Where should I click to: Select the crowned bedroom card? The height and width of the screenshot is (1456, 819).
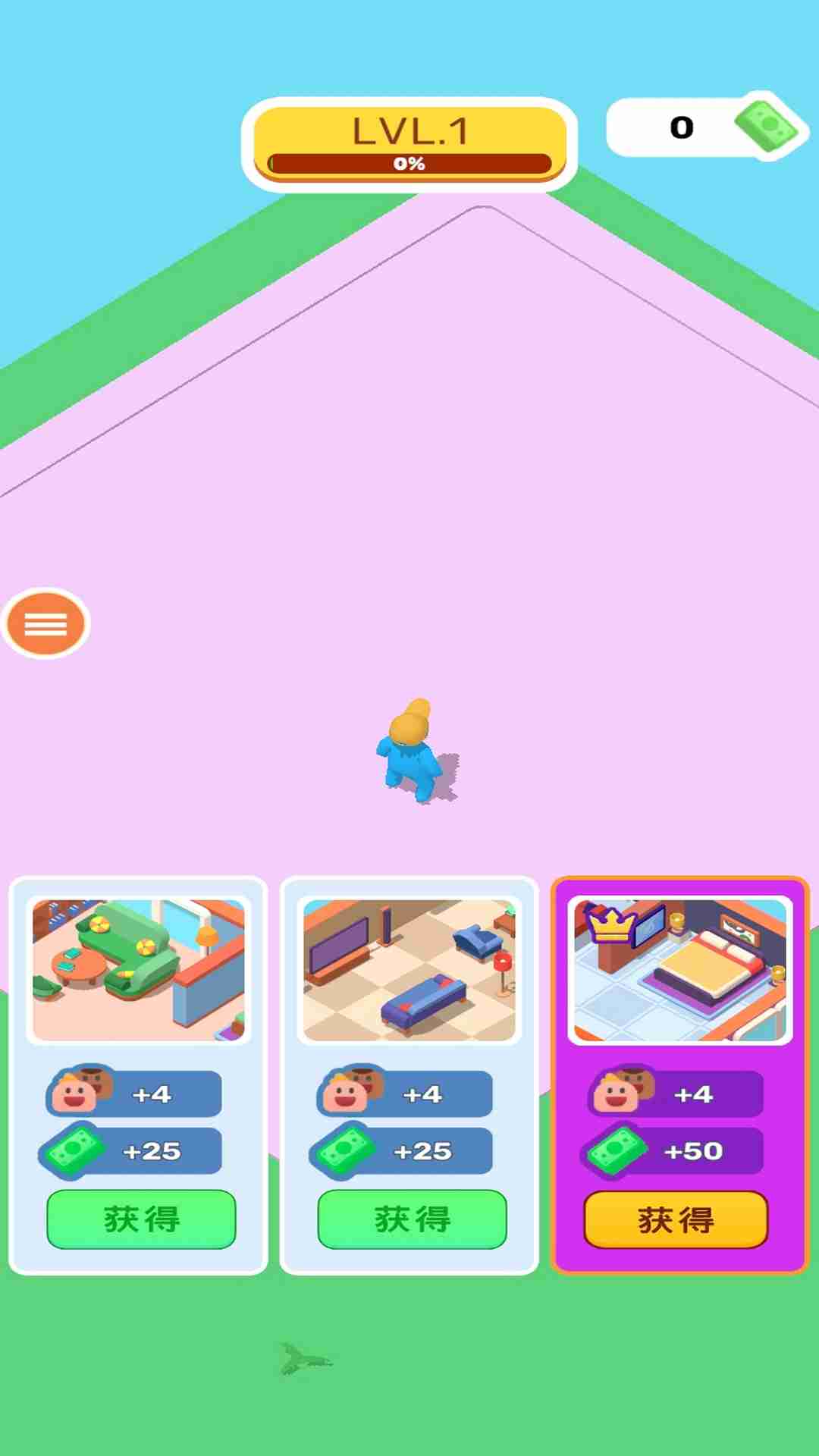point(680,970)
